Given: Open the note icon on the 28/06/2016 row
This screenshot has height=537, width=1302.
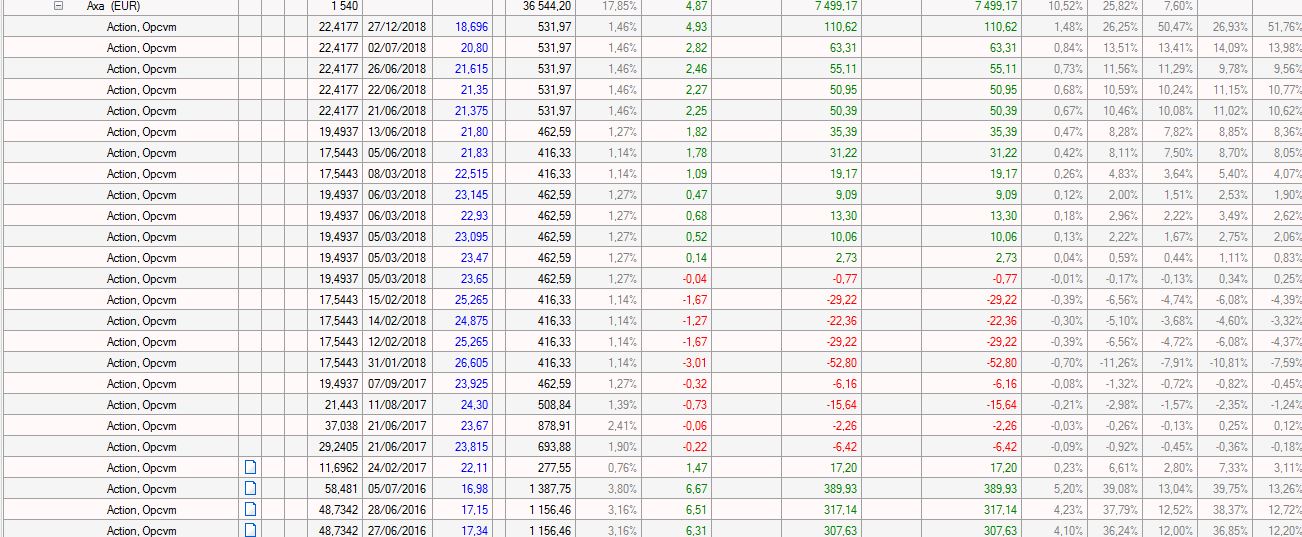Looking at the screenshot, I should point(251,509).
